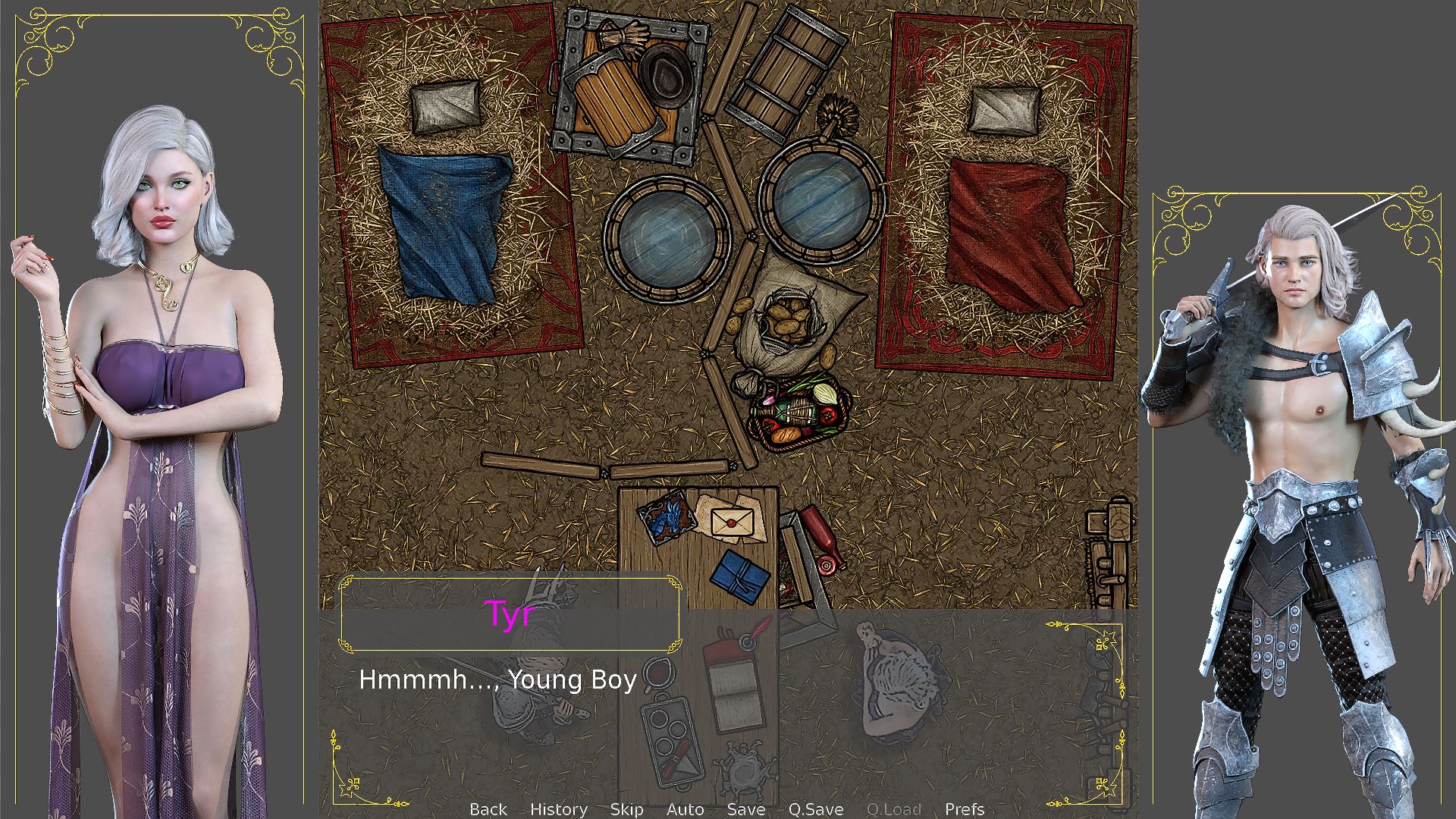Open Prefs settings
The height and width of the screenshot is (819, 1456).
tap(964, 809)
